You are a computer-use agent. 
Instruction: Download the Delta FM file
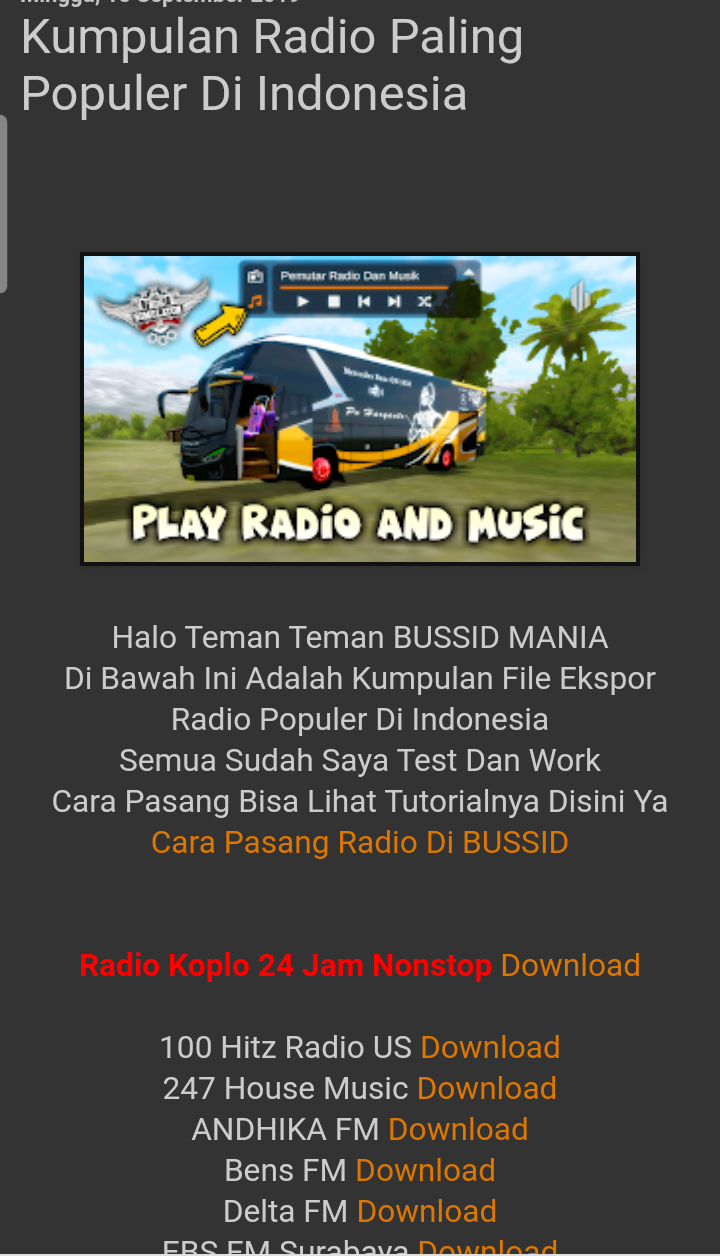pyautogui.click(x=427, y=1211)
